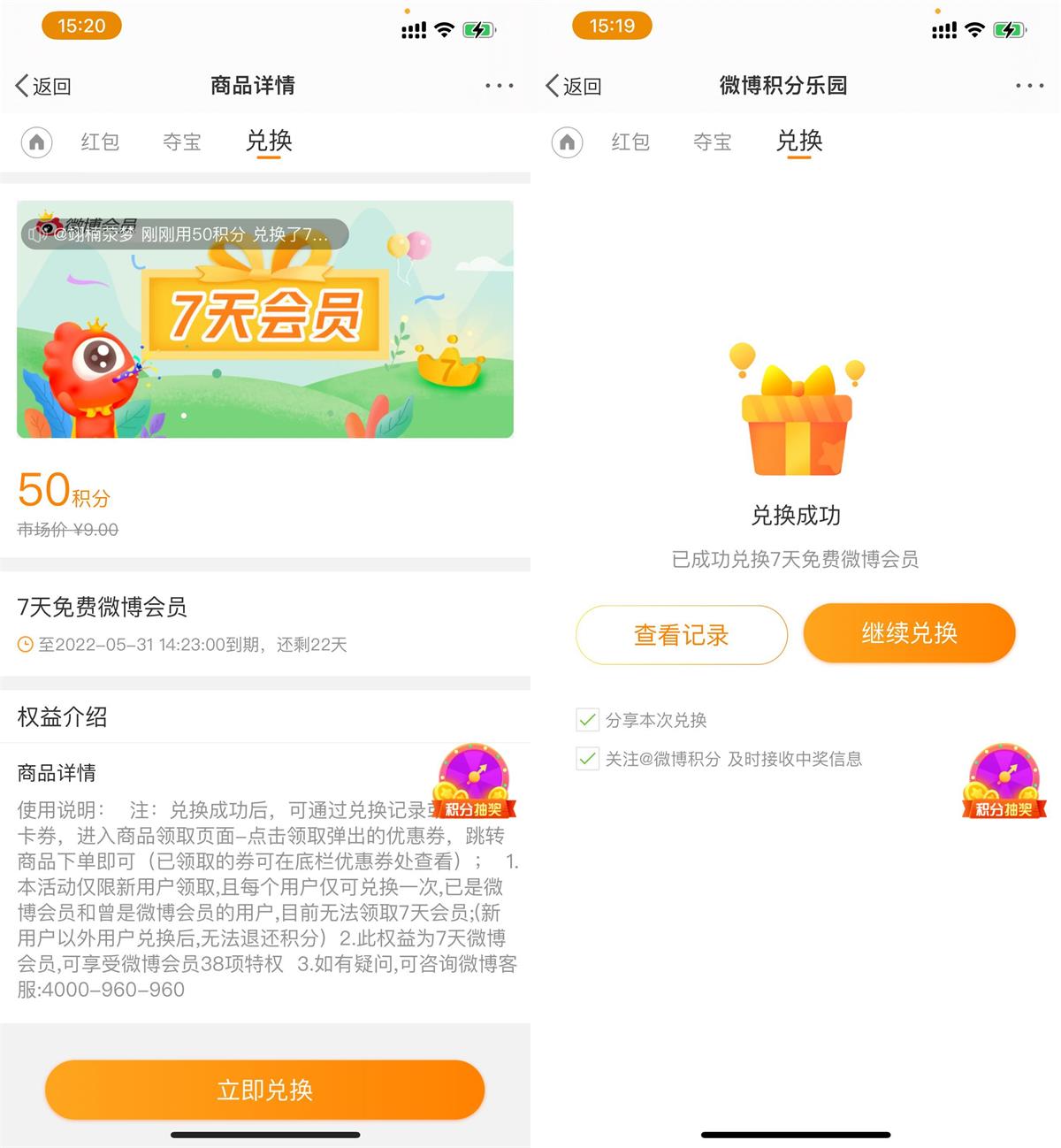This screenshot has height=1148, width=1061.
Task: Tap the clock icon beside the expiry date
Action: tap(25, 645)
